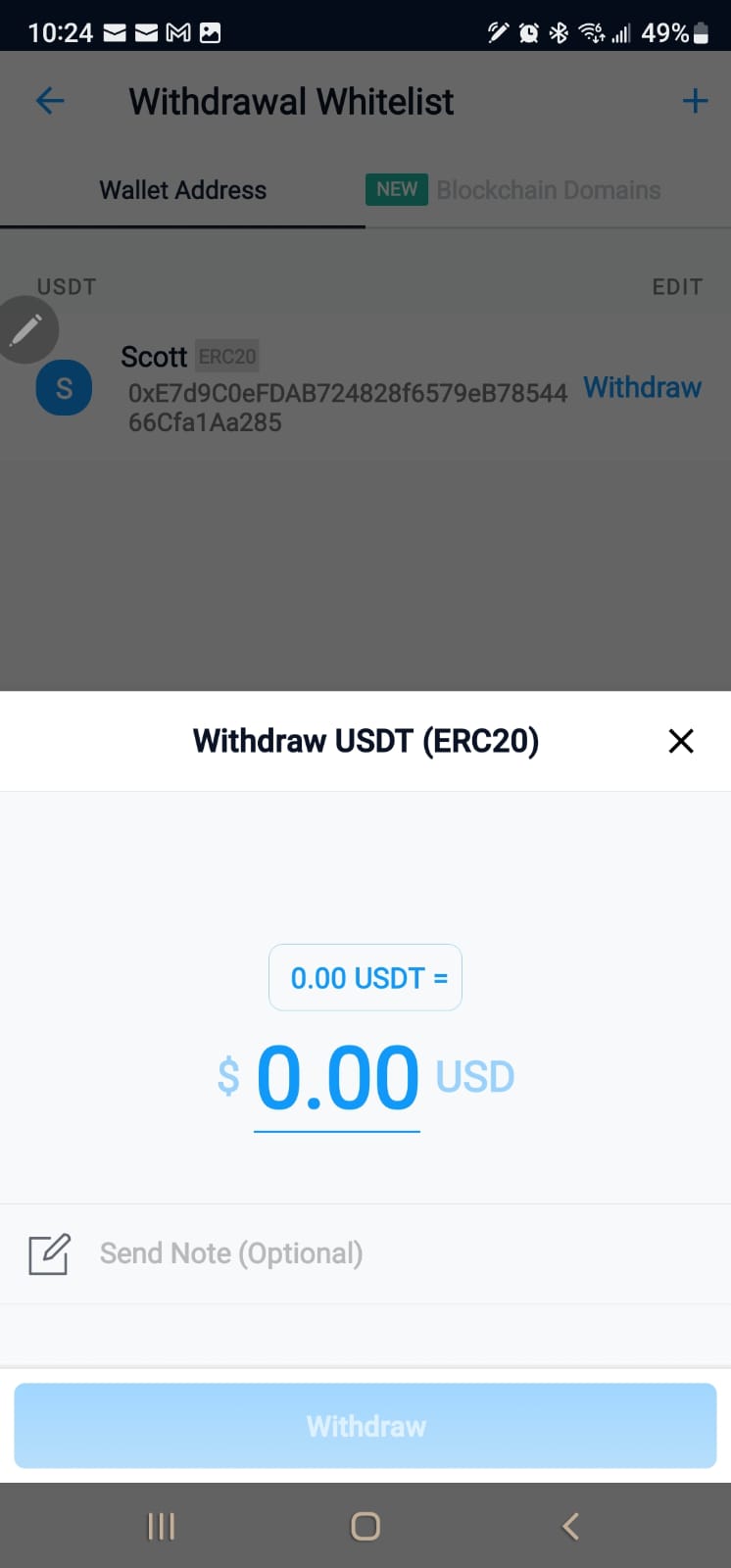The height and width of the screenshot is (1568, 731).
Task: Go back with the top-left arrow
Action: click(50, 101)
